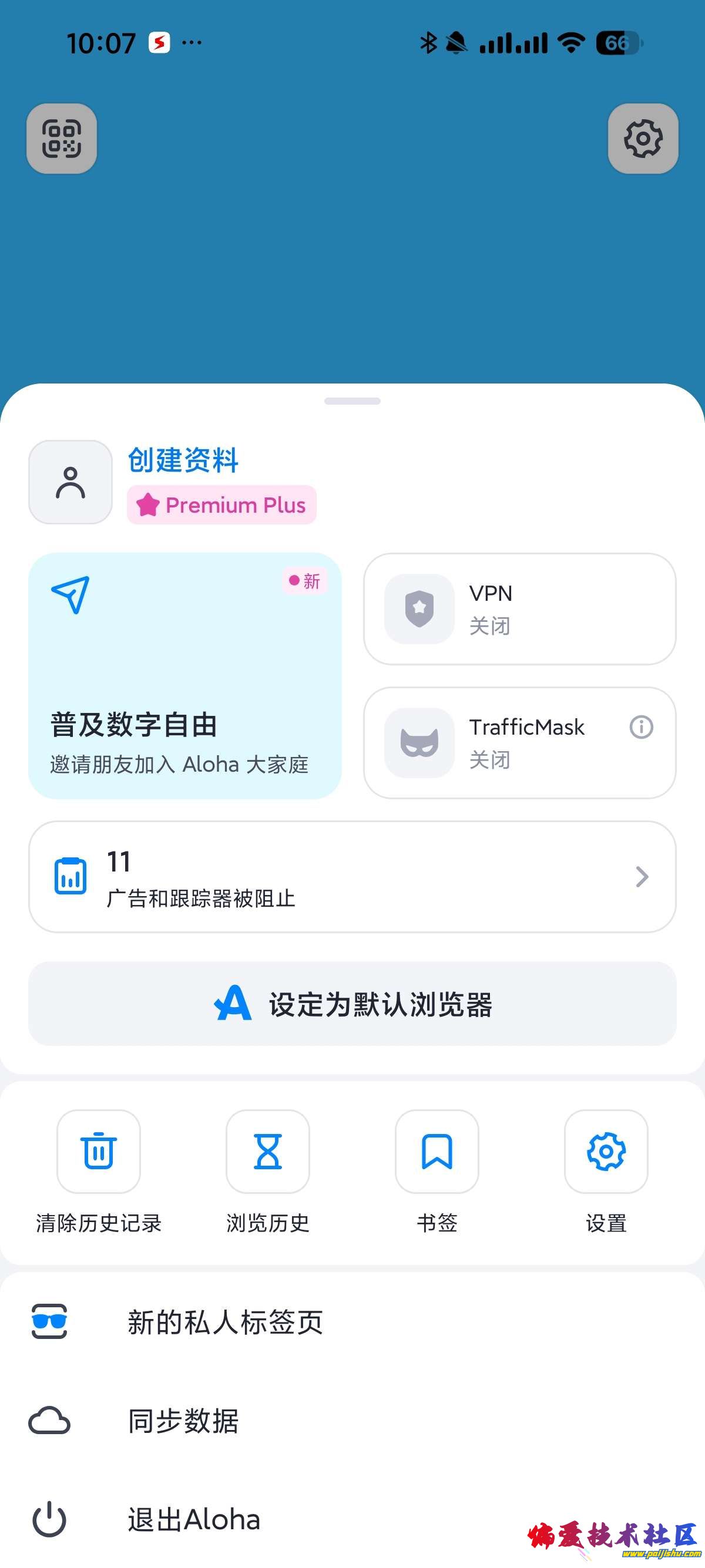Open 书签 bookmarks

[437, 1152]
